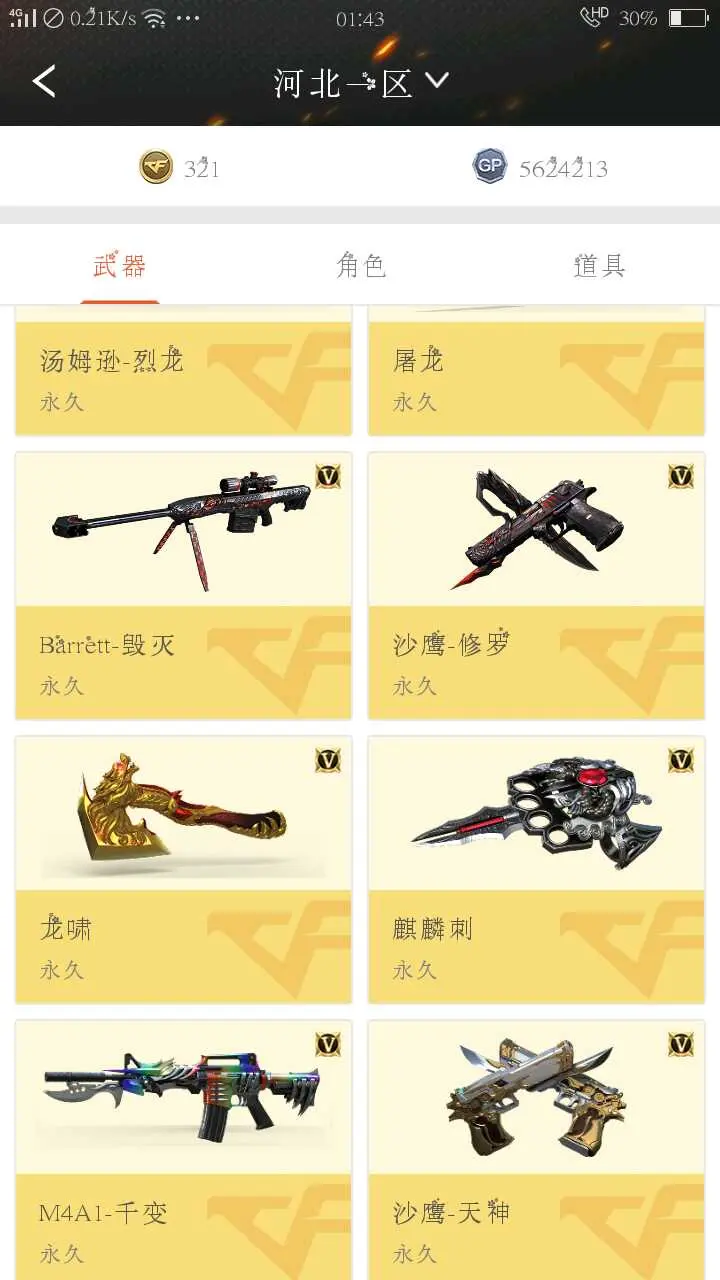This screenshot has height=1280, width=720.
Task: Switch to the 角色 tab
Action: point(360,265)
